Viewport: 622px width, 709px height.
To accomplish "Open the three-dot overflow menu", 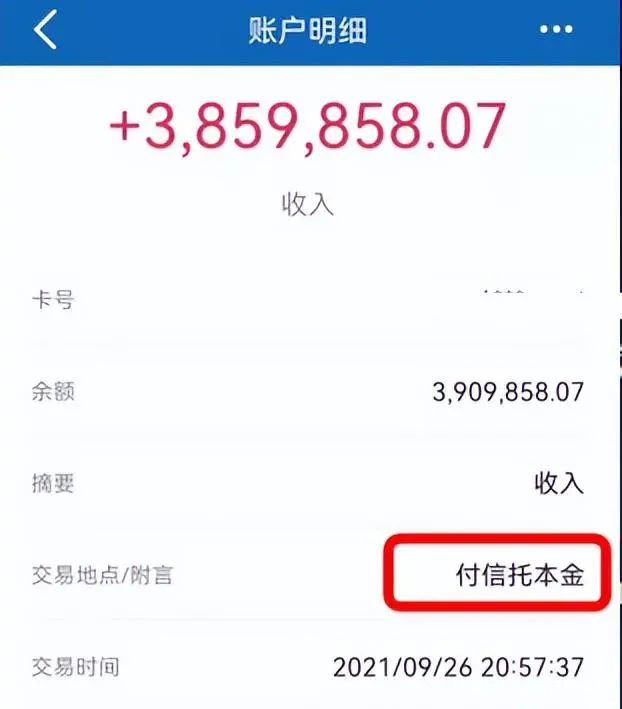I will pyautogui.click(x=556, y=30).
